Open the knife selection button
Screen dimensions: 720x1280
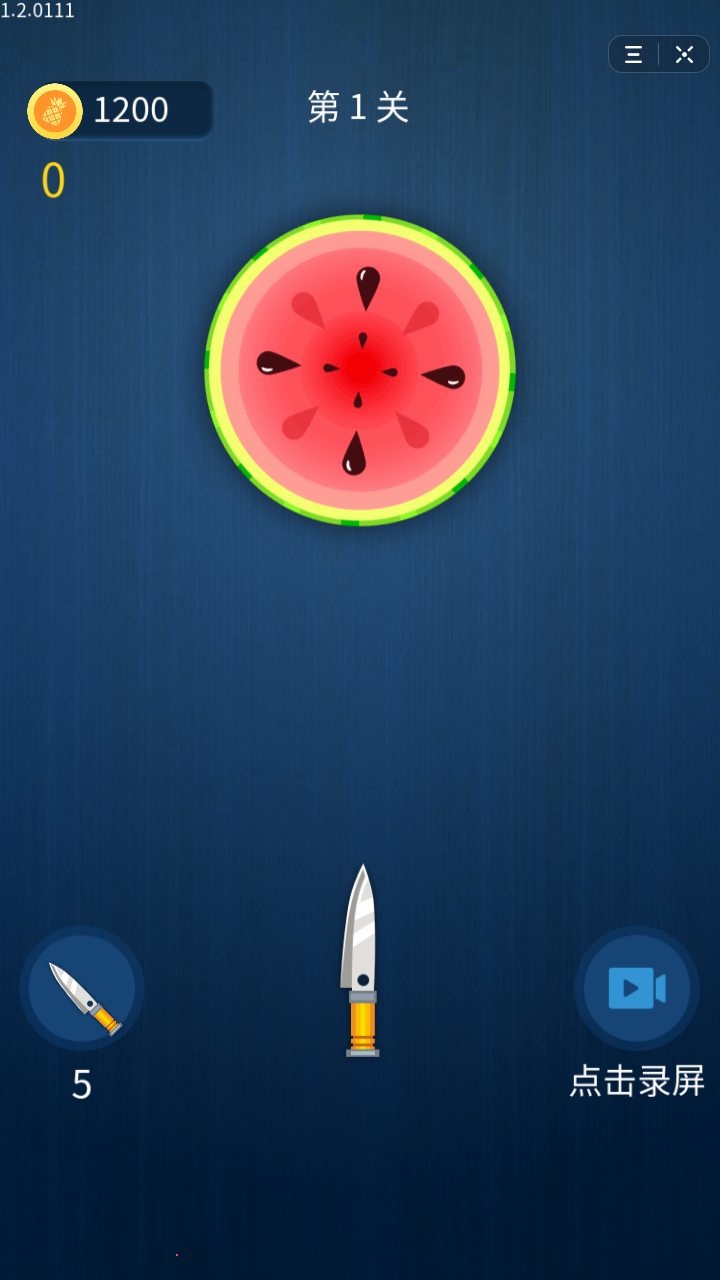82,987
